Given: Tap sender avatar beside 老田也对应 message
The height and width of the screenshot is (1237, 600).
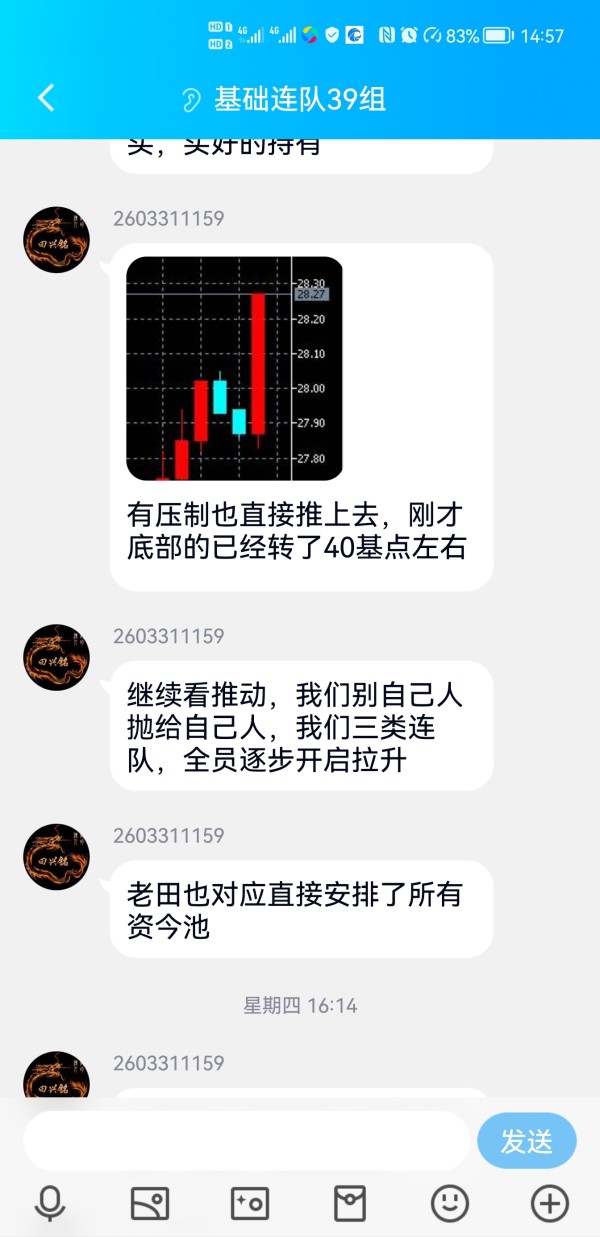Looking at the screenshot, I should 57,857.
